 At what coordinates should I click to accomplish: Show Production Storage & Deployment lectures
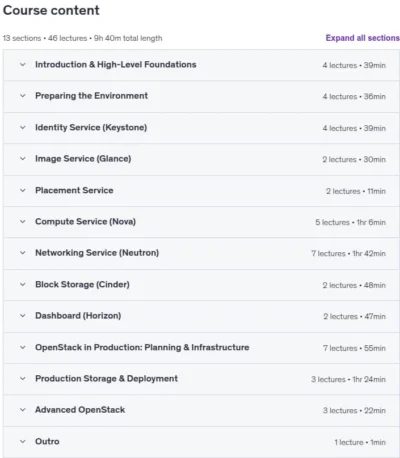click(201, 379)
